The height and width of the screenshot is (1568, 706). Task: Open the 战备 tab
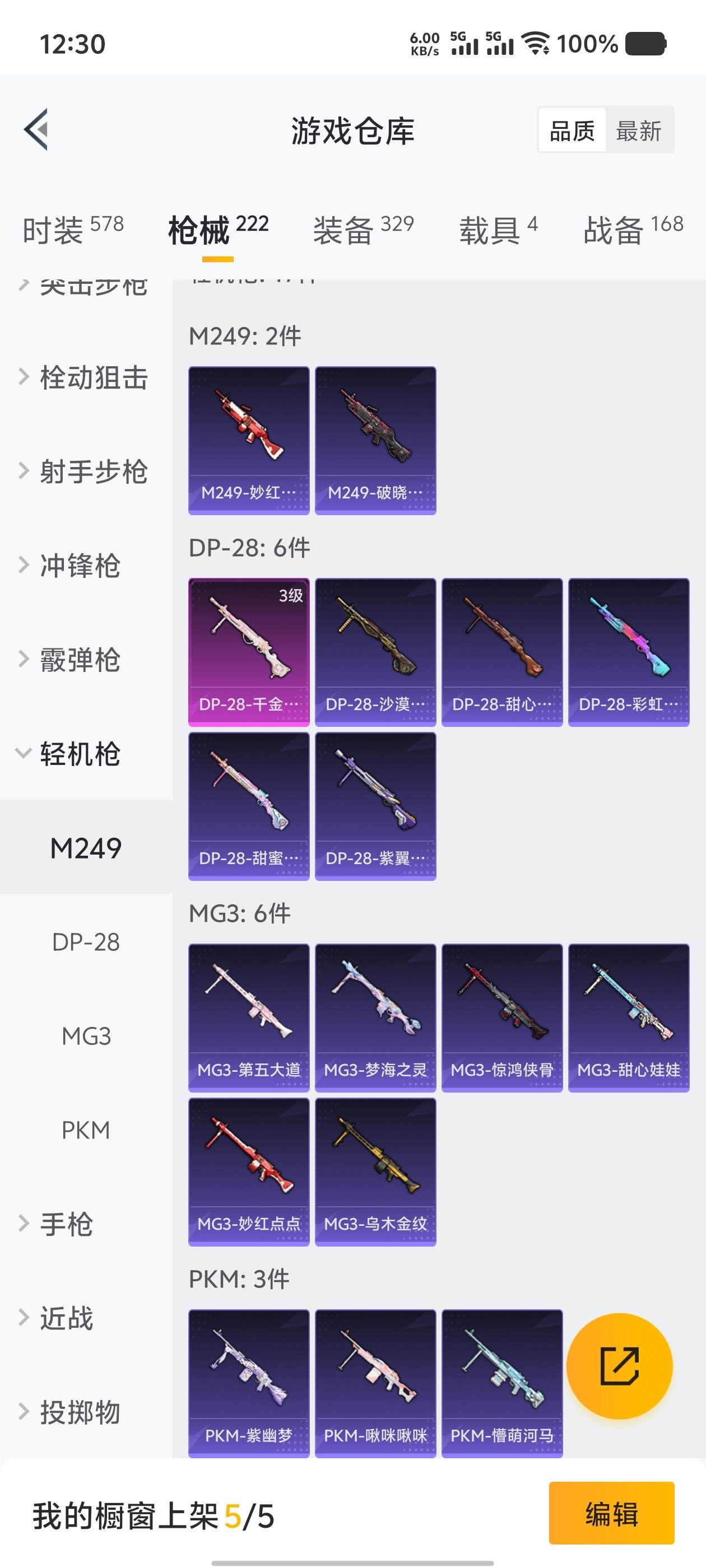633,231
